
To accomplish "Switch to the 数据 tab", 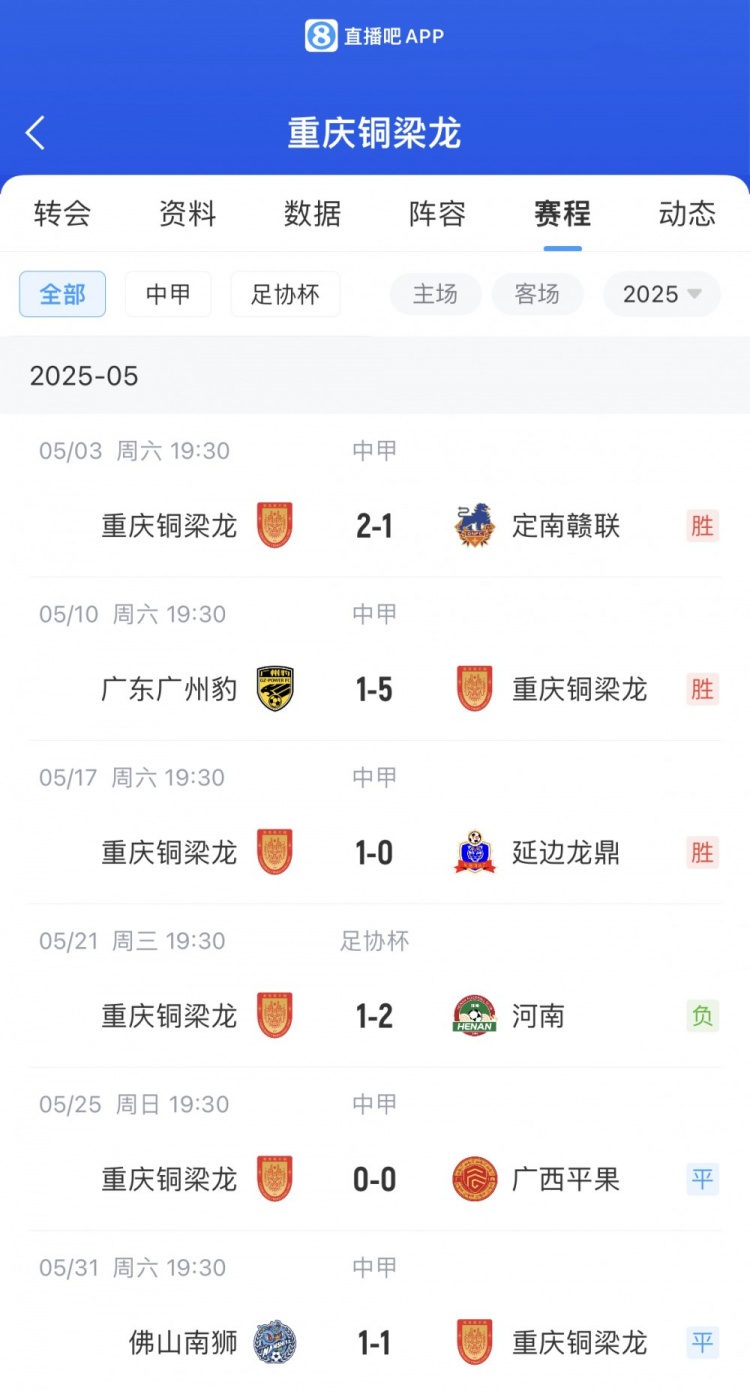I will [312, 214].
